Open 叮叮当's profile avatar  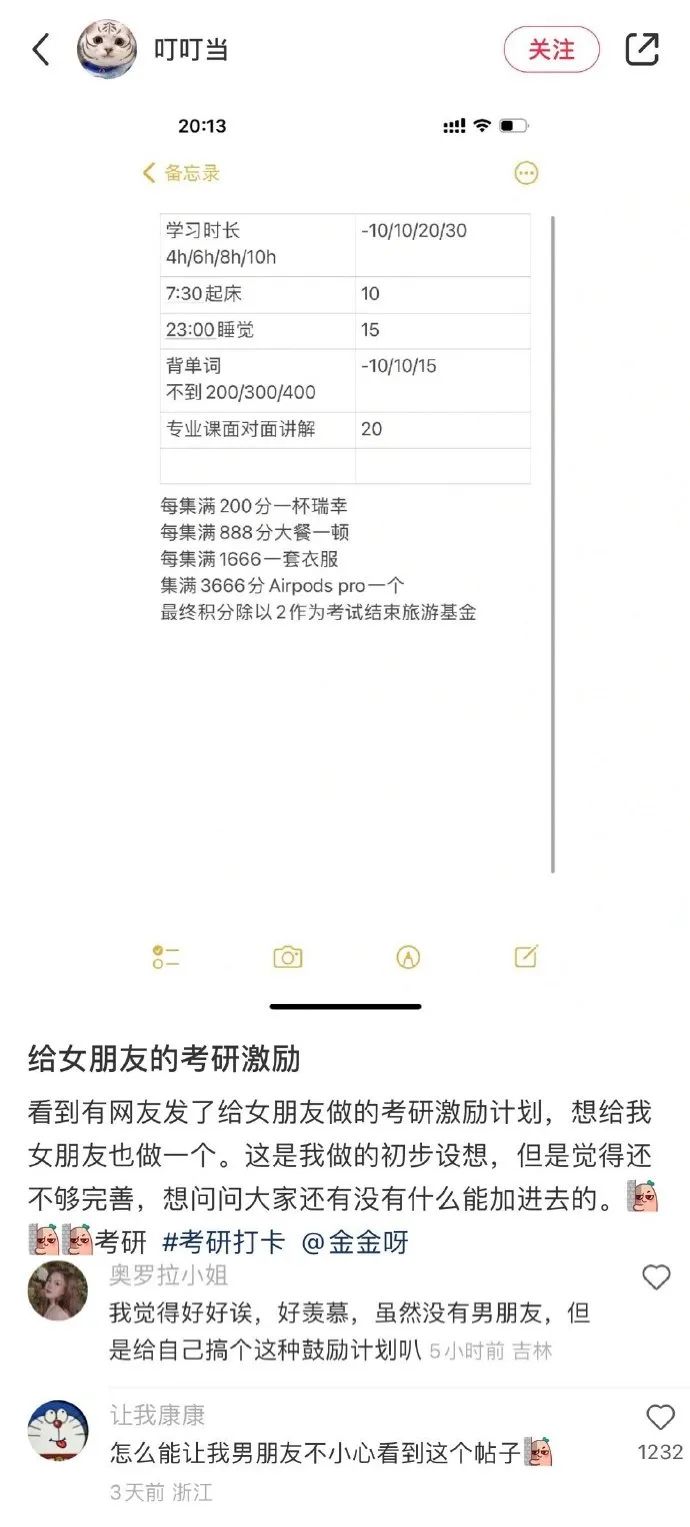point(107,49)
